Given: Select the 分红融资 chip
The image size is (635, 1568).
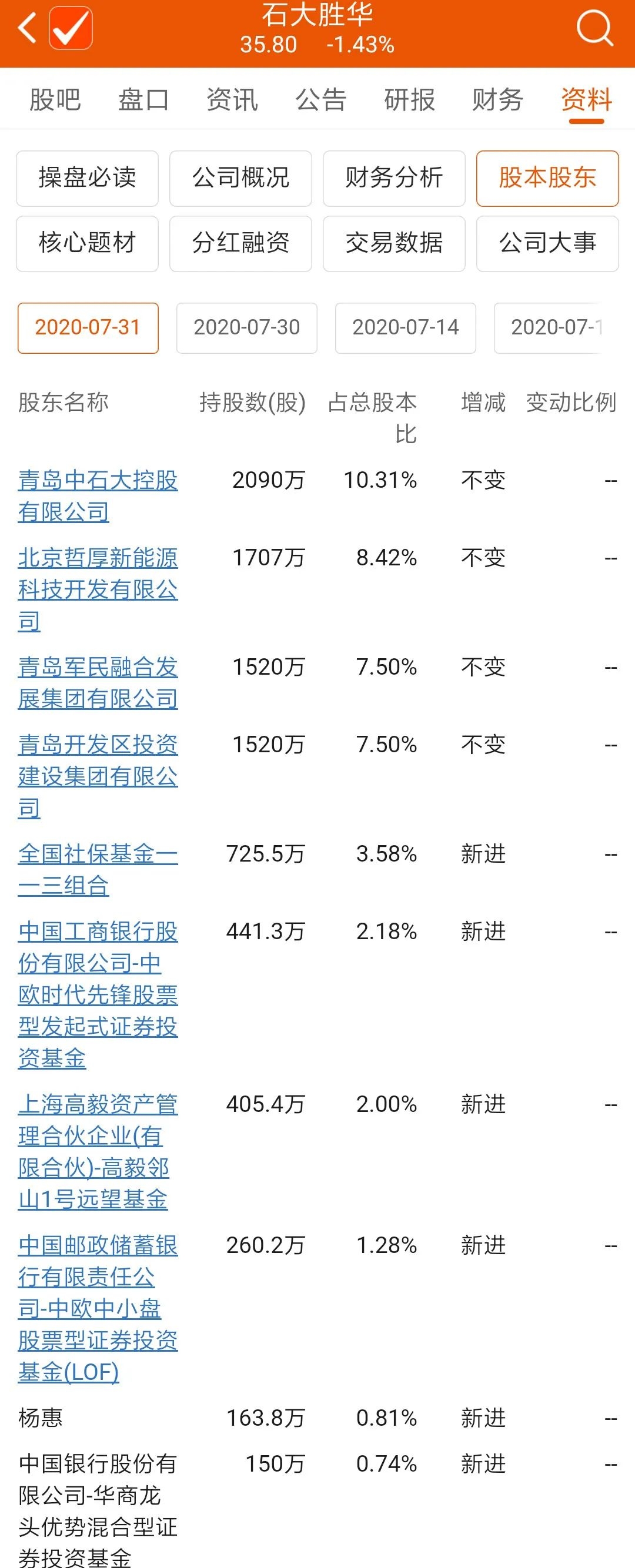Looking at the screenshot, I should coord(240,243).
